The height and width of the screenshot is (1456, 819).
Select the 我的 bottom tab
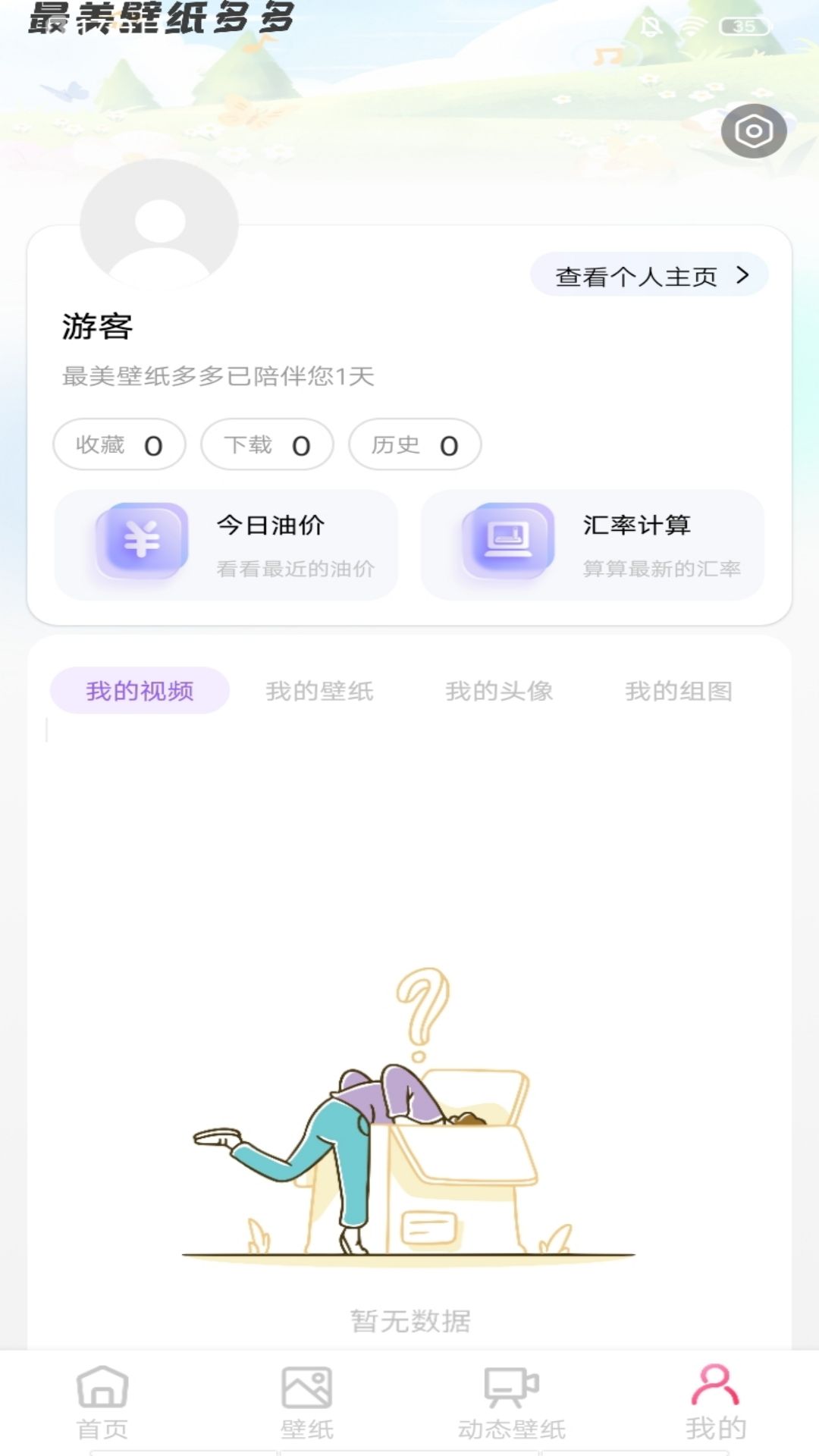point(716,1404)
